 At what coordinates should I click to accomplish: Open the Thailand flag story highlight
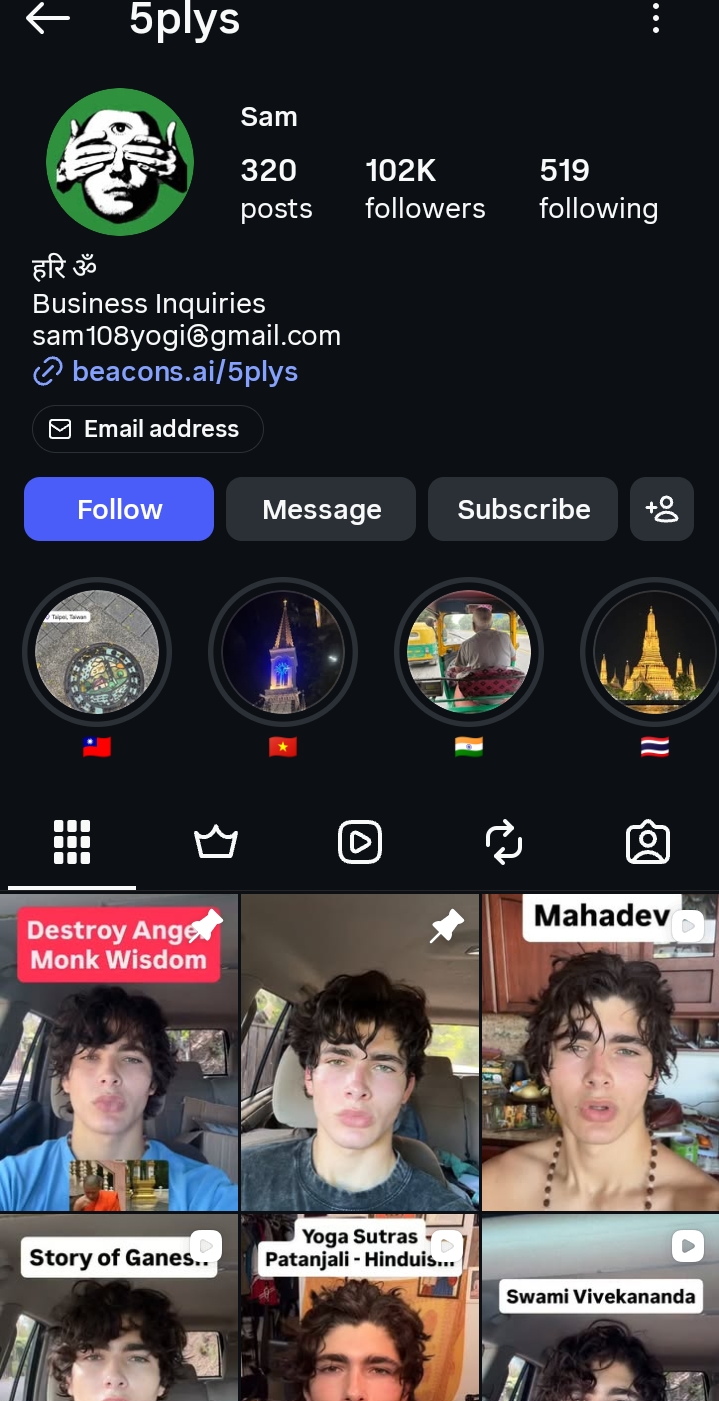point(654,653)
